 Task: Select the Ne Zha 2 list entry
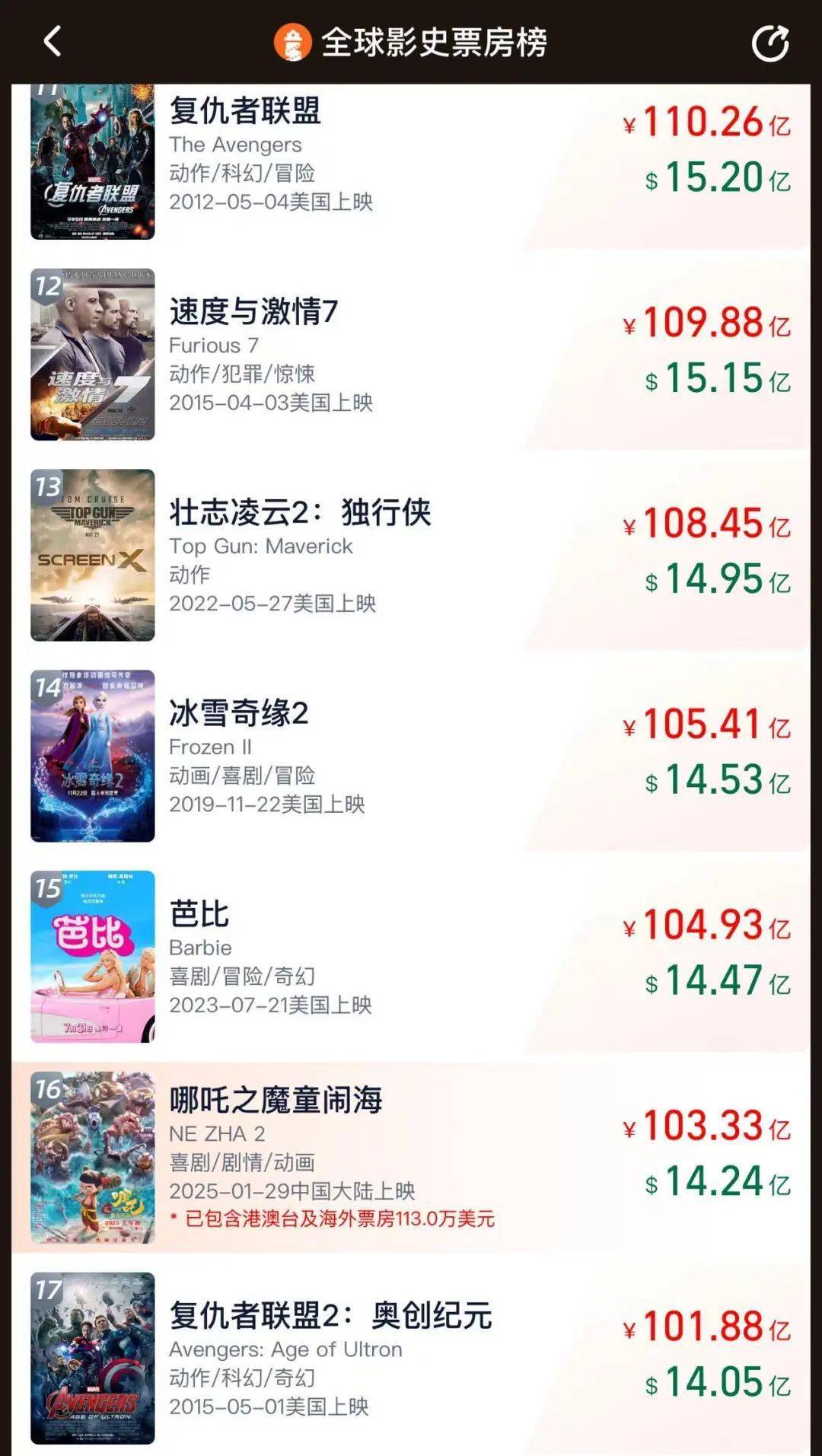click(x=411, y=1149)
